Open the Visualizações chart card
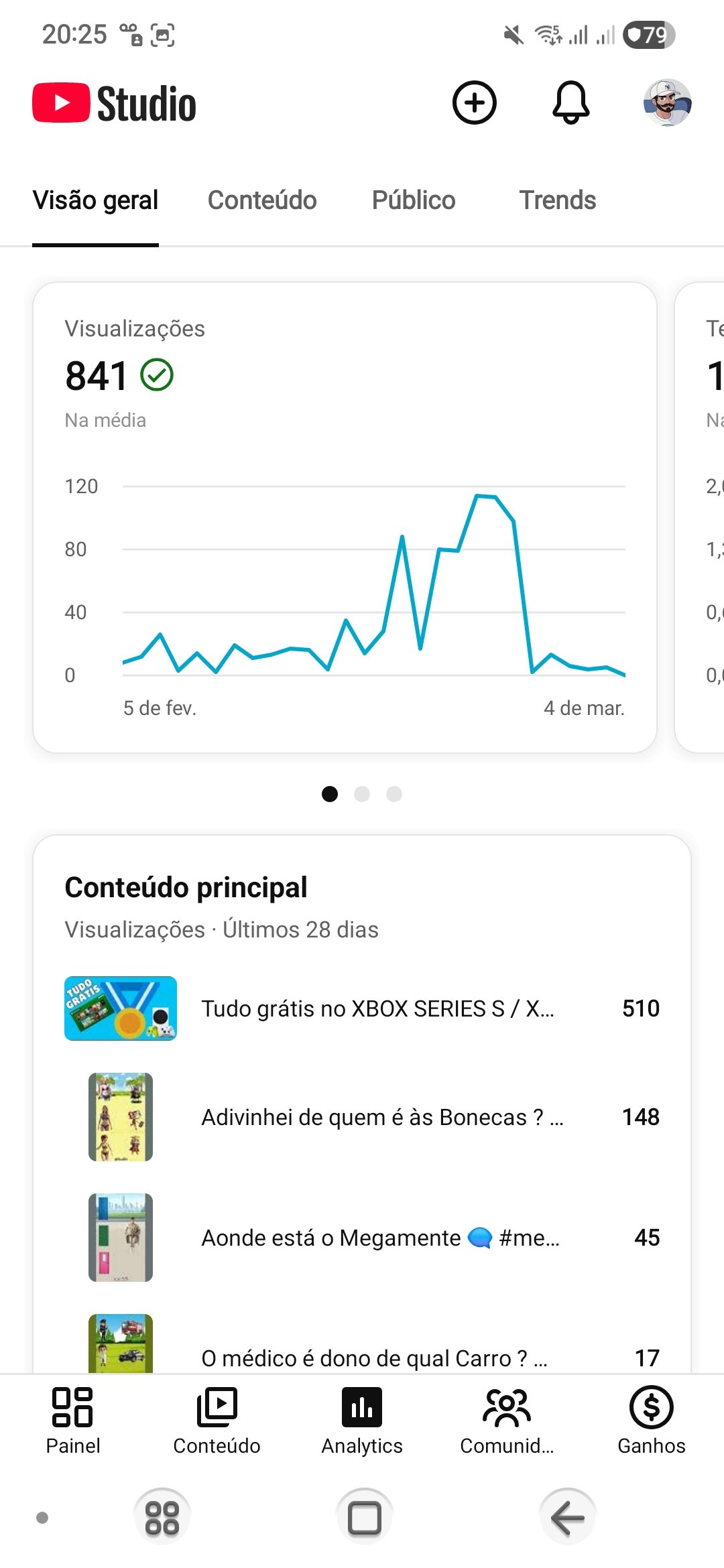724x1568 pixels. 345,517
